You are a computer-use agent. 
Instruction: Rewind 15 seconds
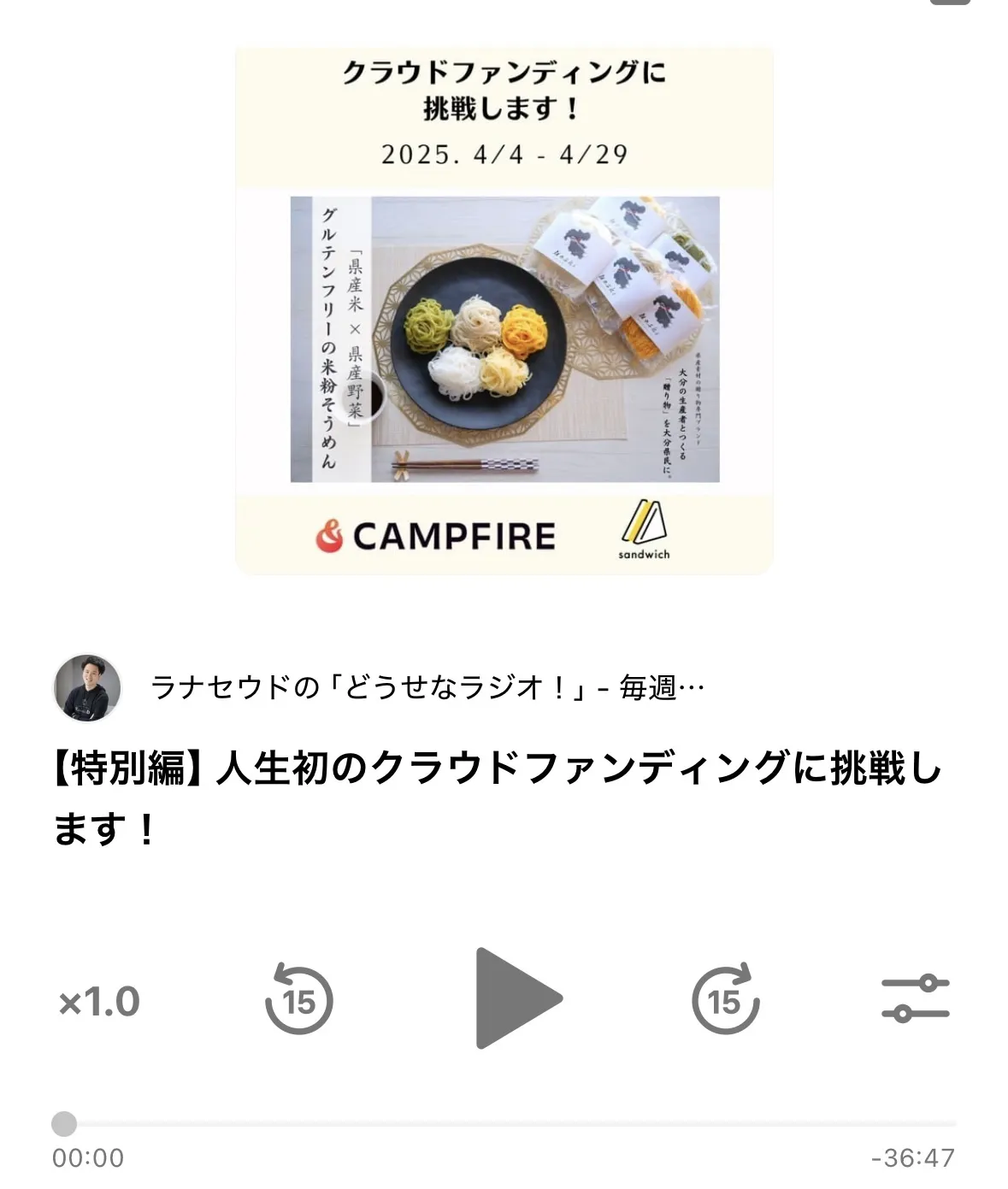[298, 999]
